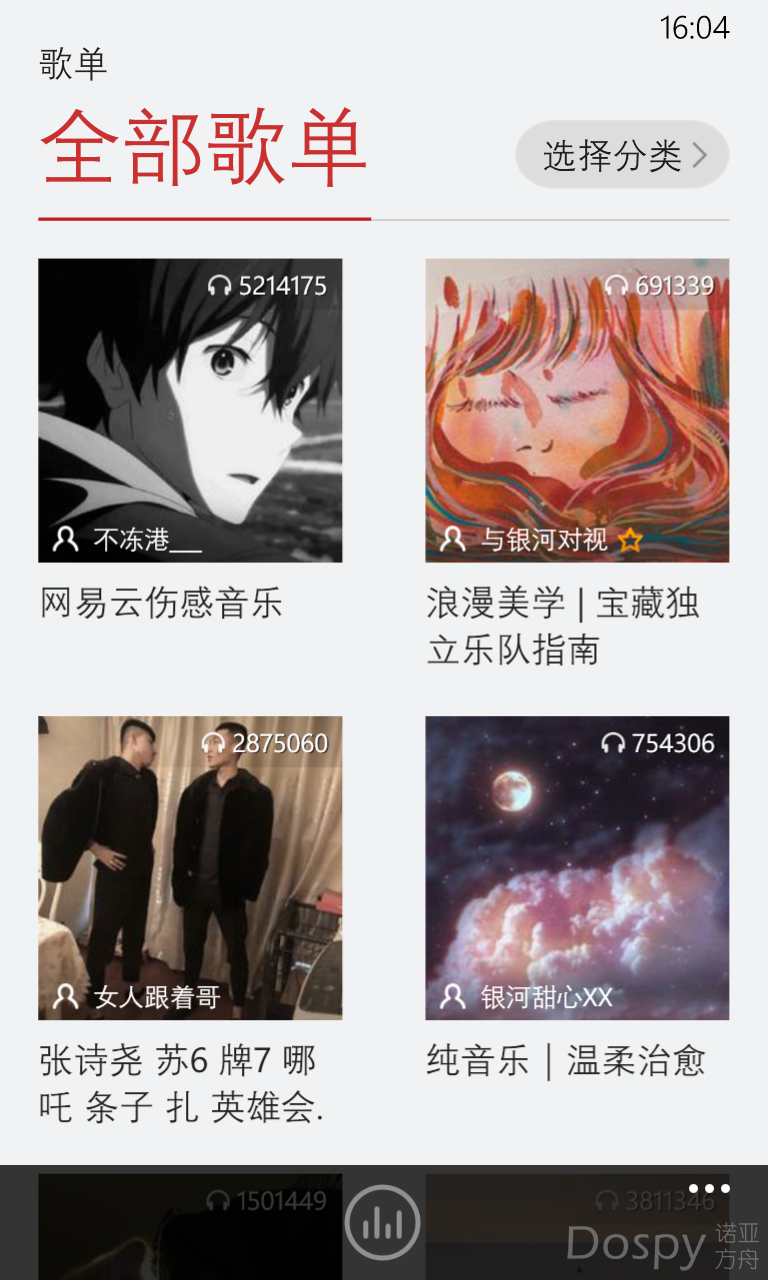Open the now playing equalizer button
768x1280 pixels.
382,1222
